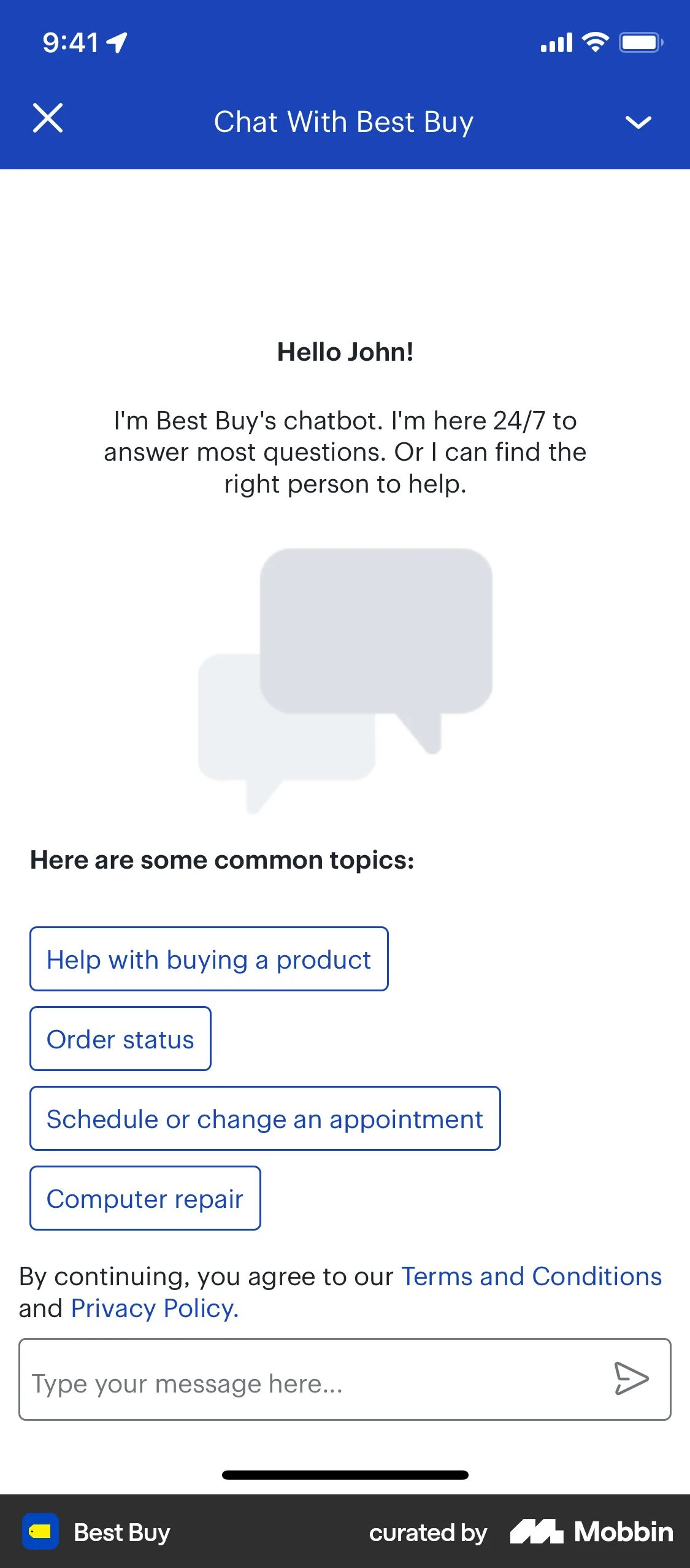
Task: Tap Schedule or change an appointment
Action: [x=264, y=1118]
